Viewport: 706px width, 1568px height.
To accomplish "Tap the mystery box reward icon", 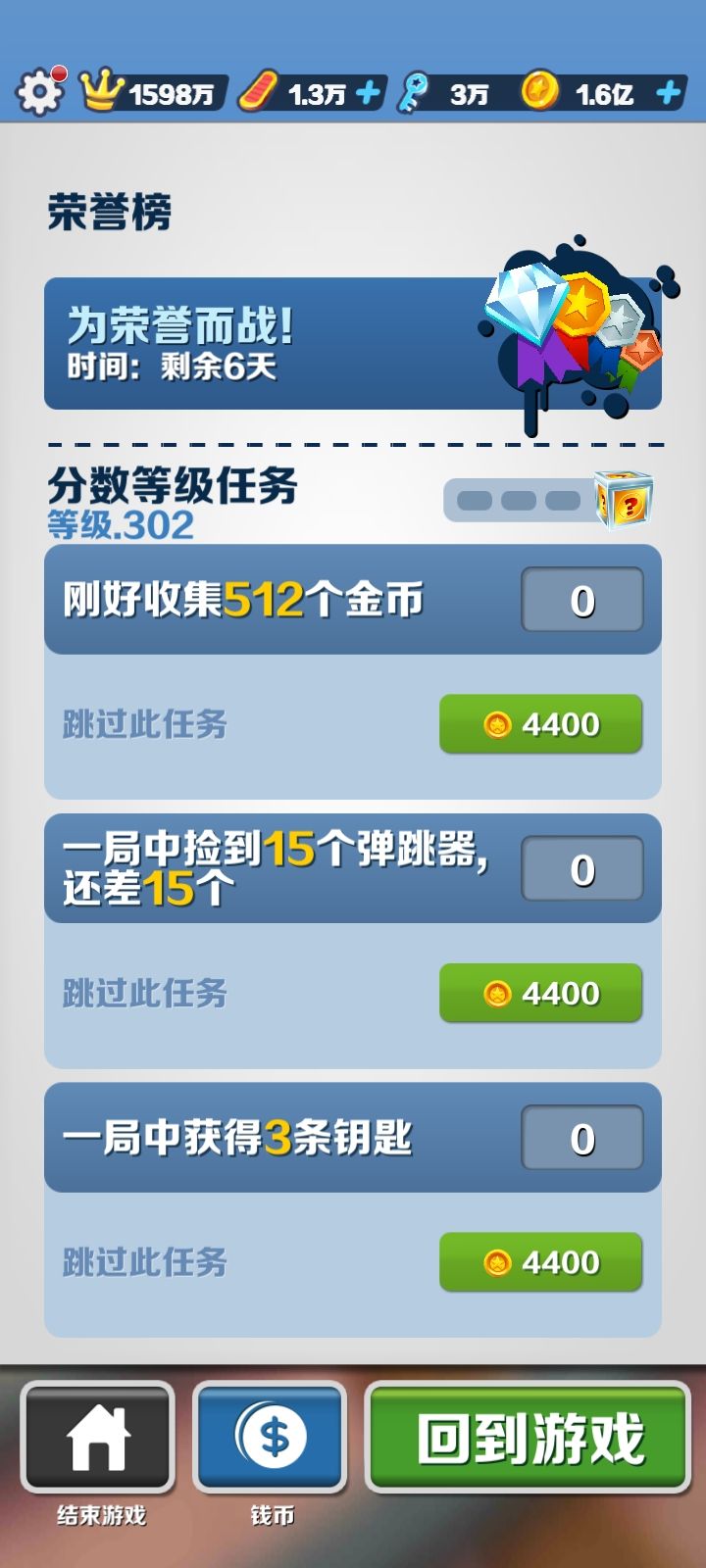I will tap(624, 500).
